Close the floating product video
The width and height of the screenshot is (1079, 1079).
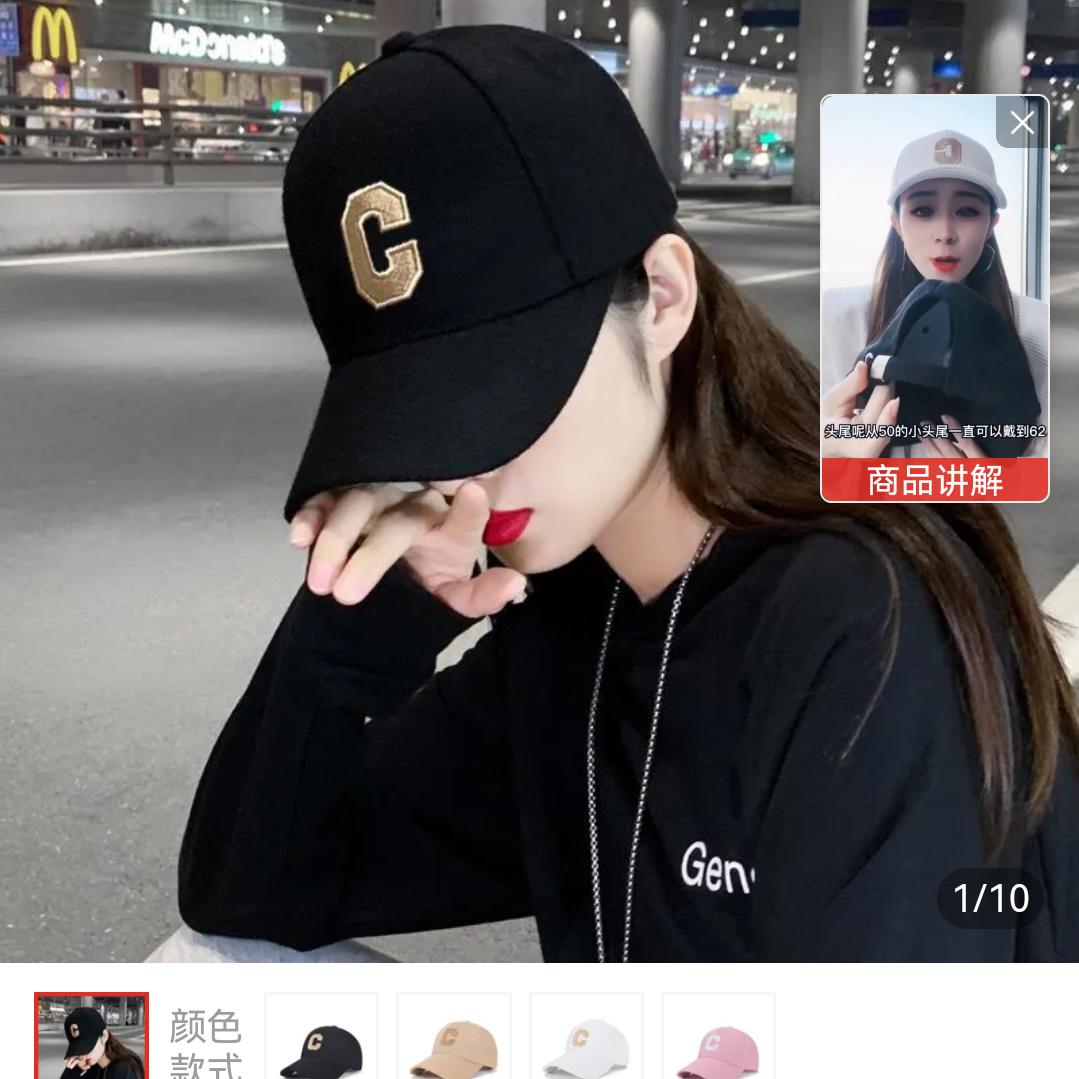pyautogui.click(x=1022, y=123)
